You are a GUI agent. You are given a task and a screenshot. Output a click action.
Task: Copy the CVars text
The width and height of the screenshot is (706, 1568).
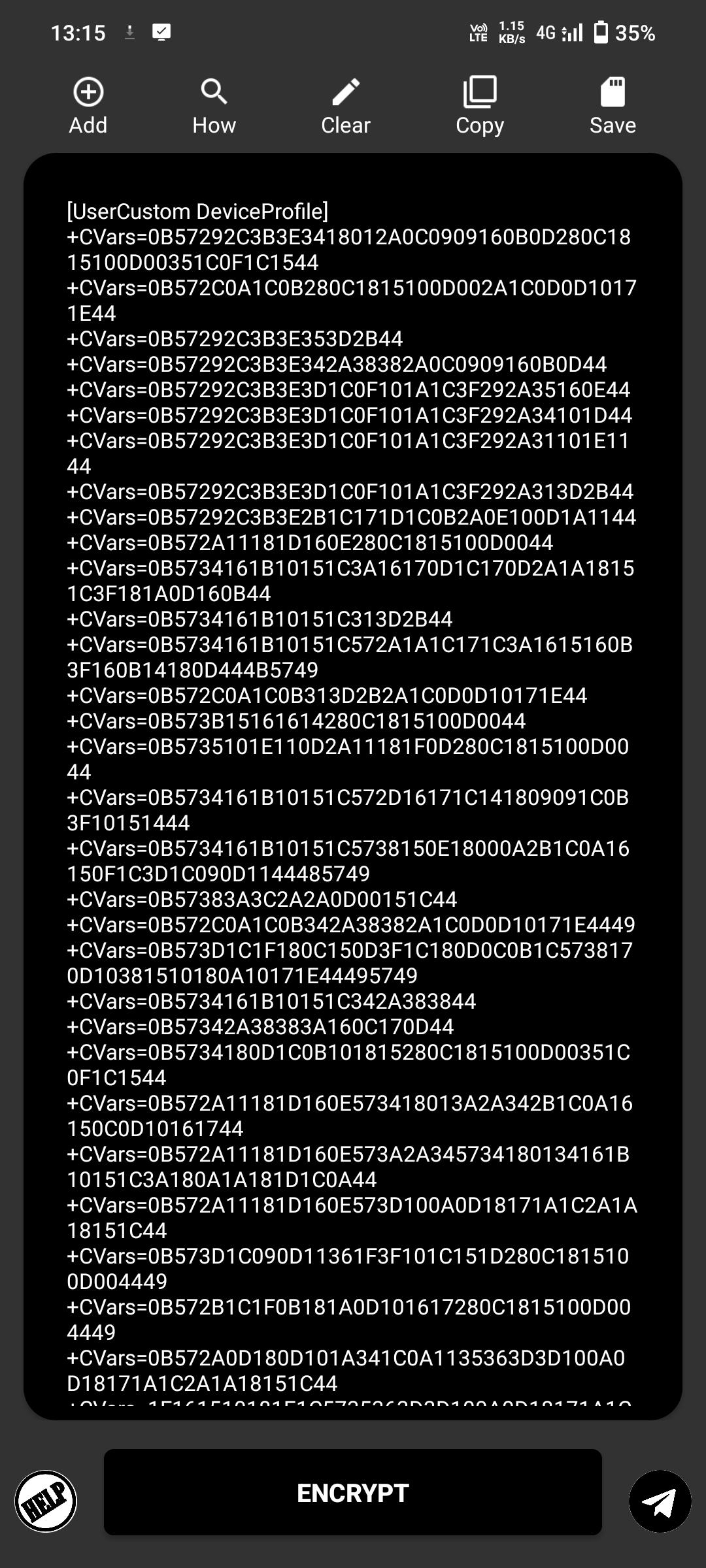480,106
